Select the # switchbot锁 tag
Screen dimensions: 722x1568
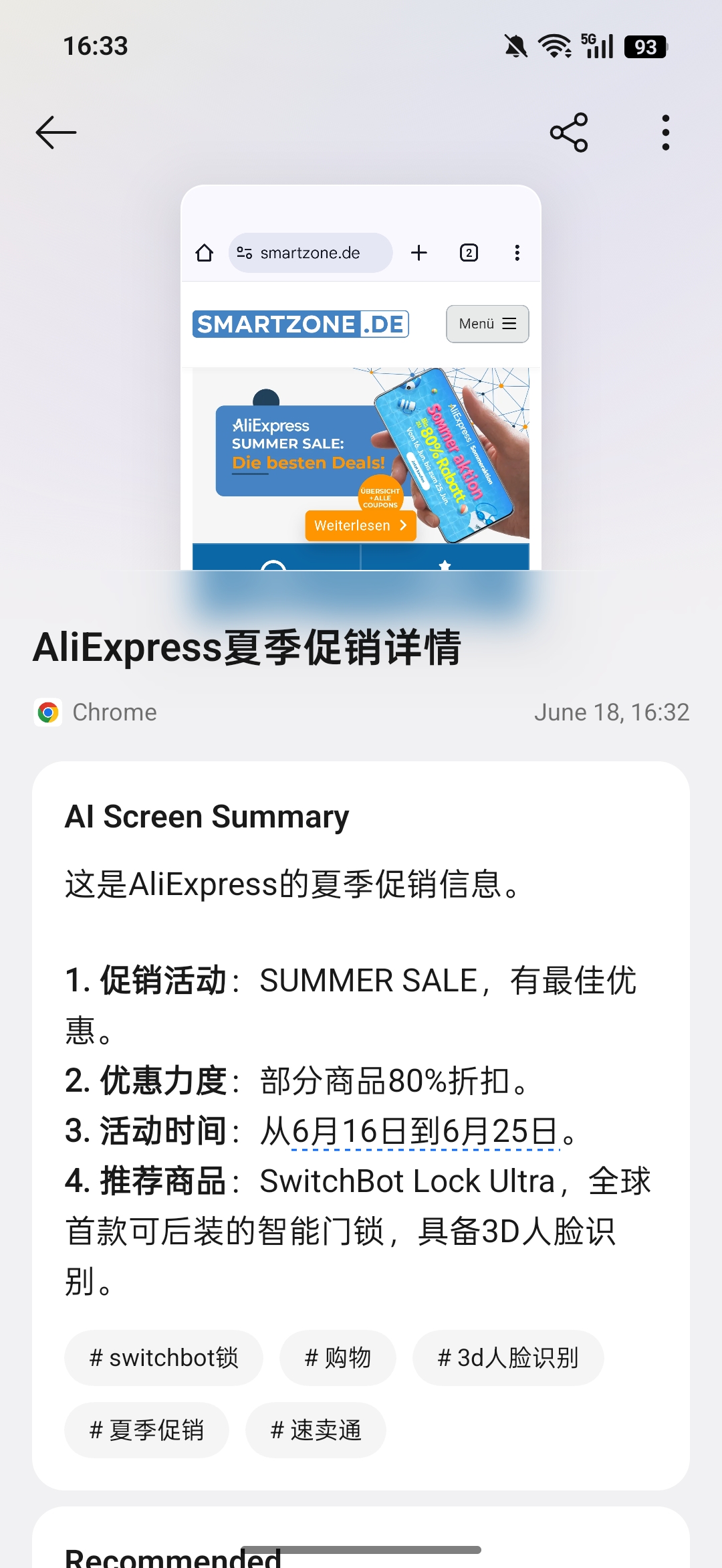(x=164, y=1358)
